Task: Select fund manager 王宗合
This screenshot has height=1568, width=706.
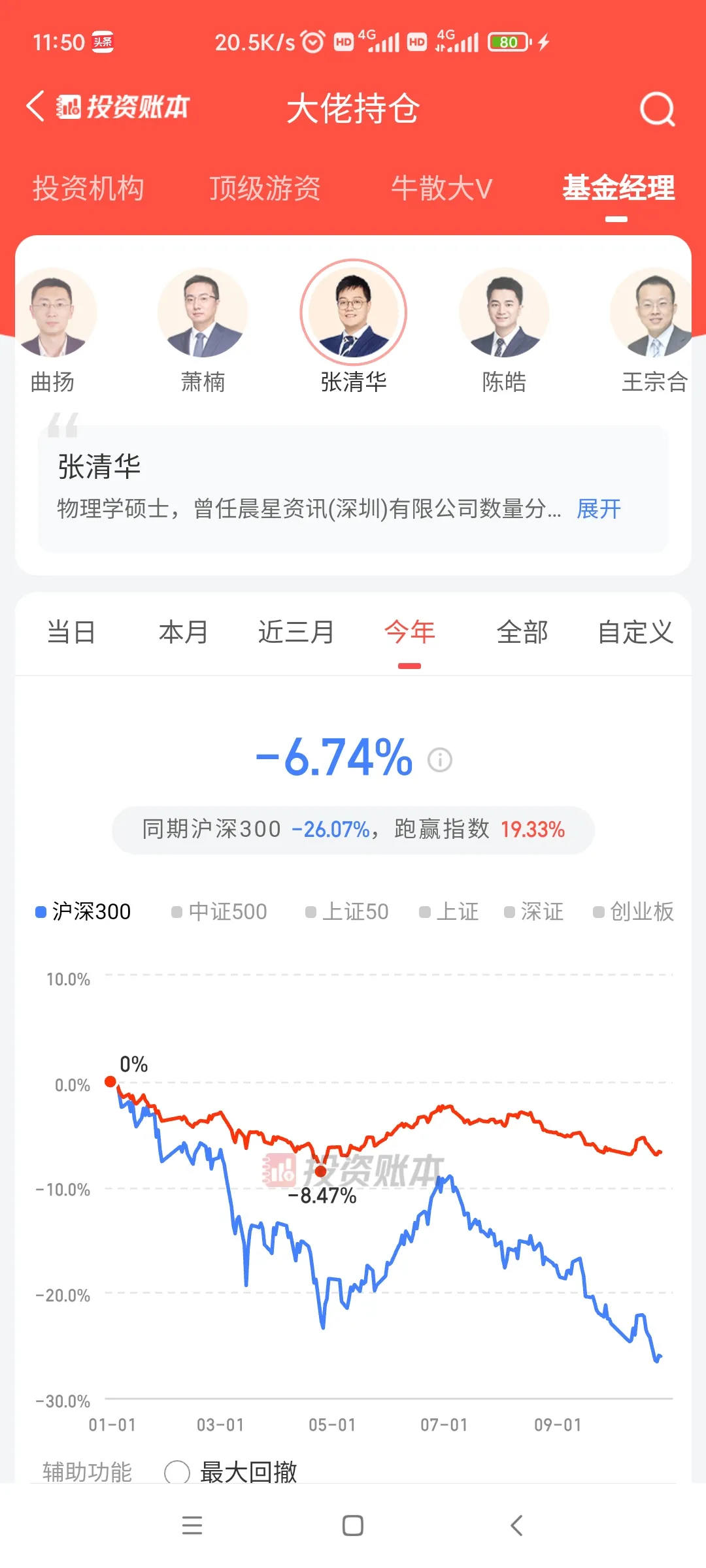Action: (654, 331)
